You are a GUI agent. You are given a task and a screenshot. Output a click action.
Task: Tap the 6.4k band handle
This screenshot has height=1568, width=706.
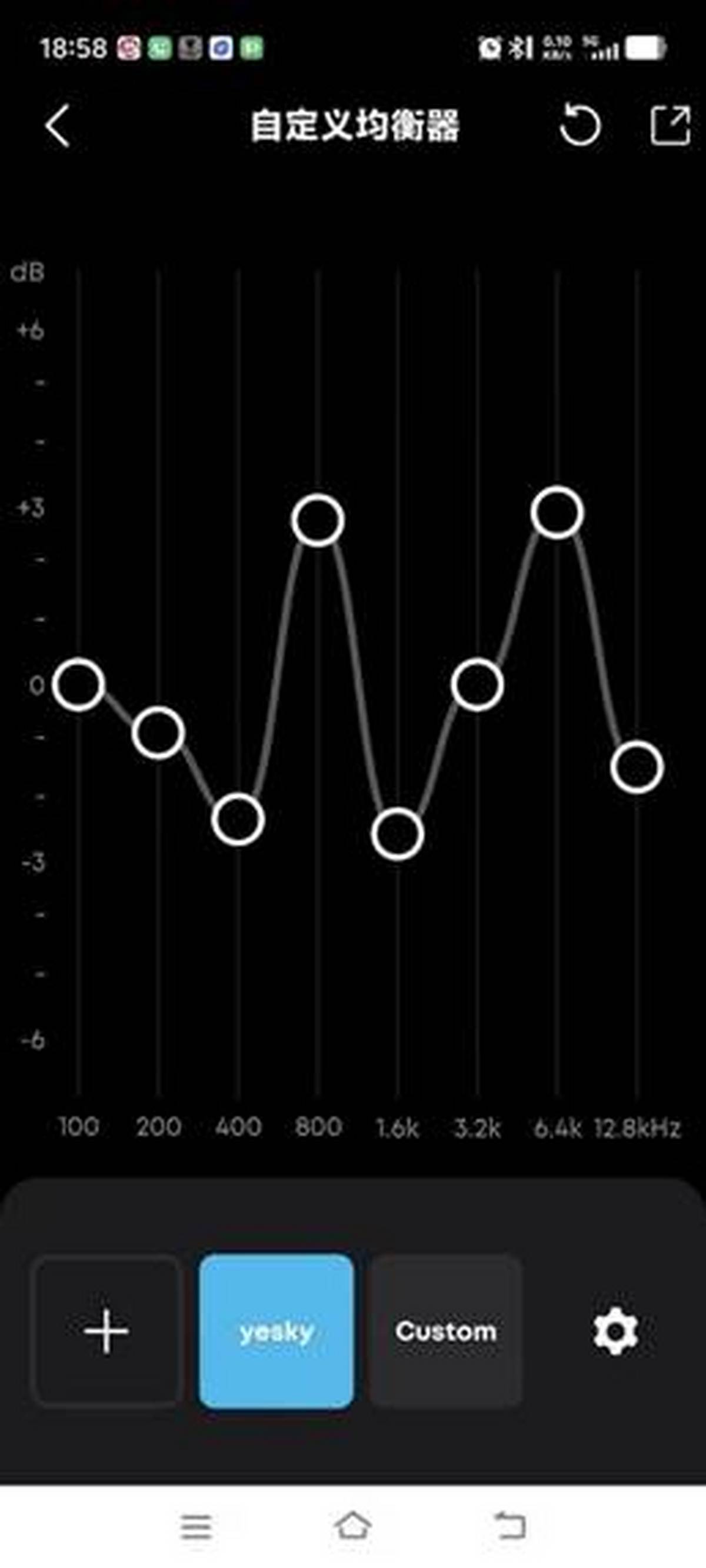557,512
